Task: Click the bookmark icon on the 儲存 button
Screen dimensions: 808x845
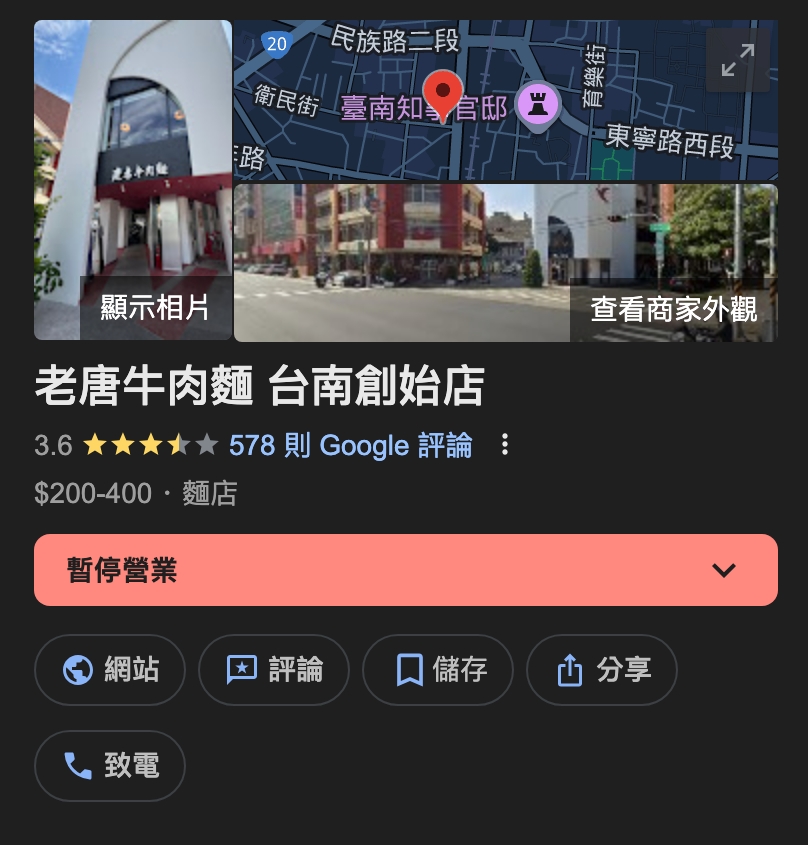Action: pyautogui.click(x=409, y=670)
